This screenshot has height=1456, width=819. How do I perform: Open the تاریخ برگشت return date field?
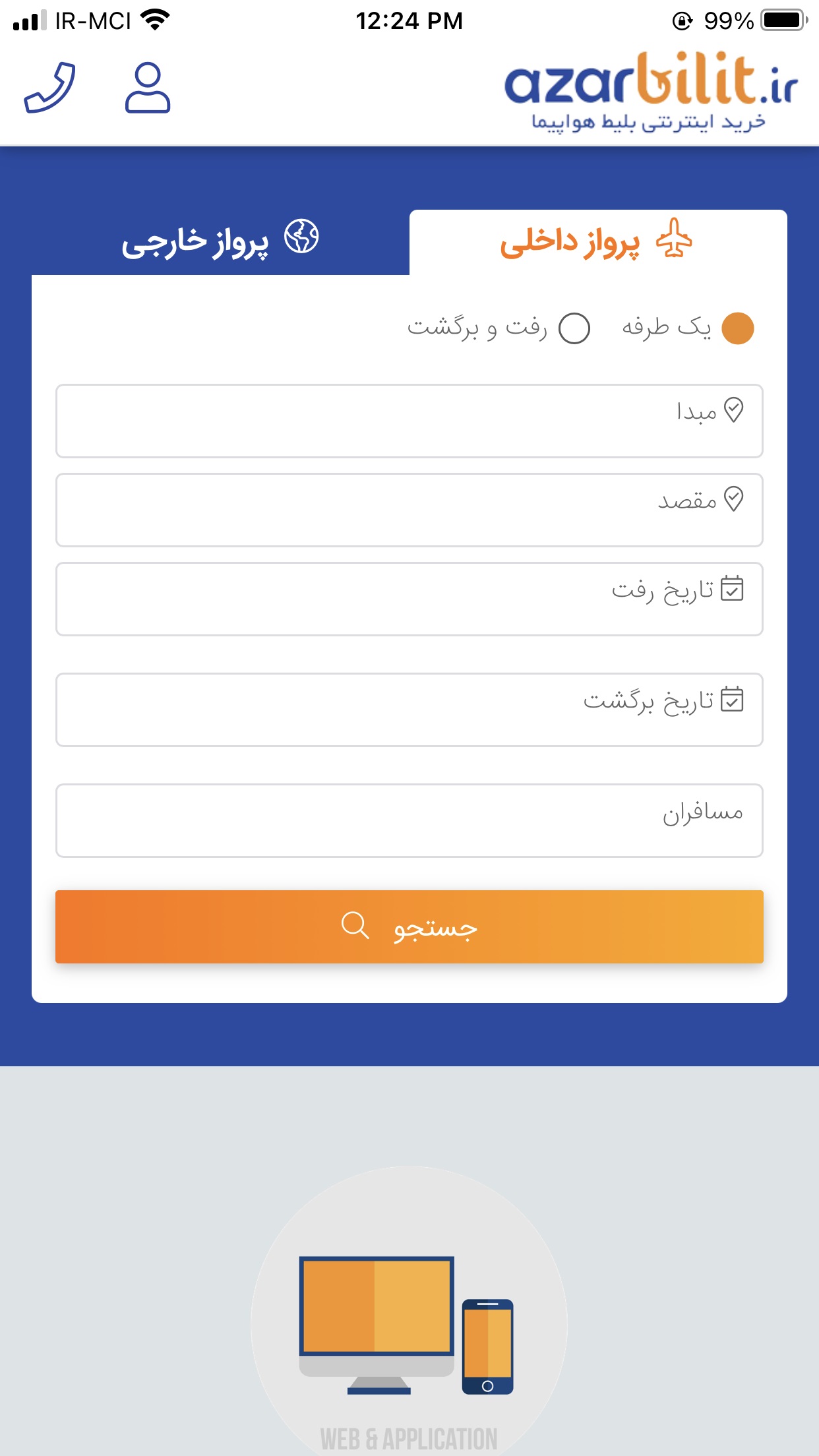409,710
